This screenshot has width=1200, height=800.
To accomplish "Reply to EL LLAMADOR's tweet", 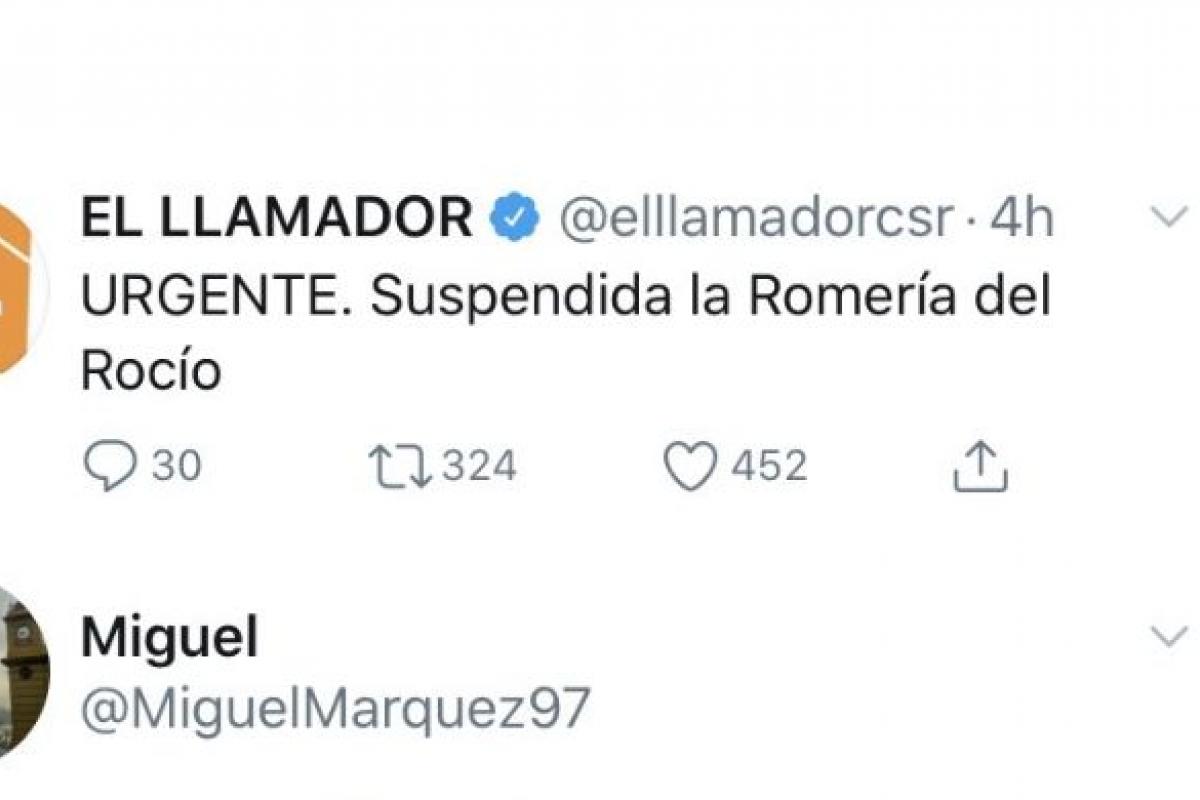I will tap(110, 468).
